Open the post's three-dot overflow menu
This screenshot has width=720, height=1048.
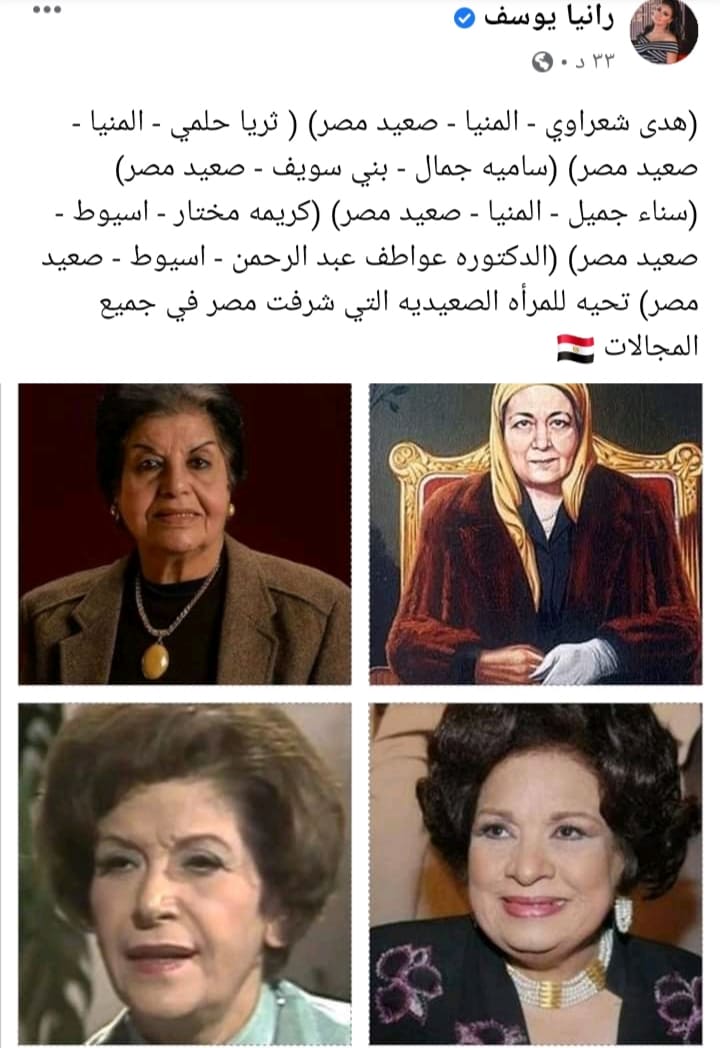point(46,11)
